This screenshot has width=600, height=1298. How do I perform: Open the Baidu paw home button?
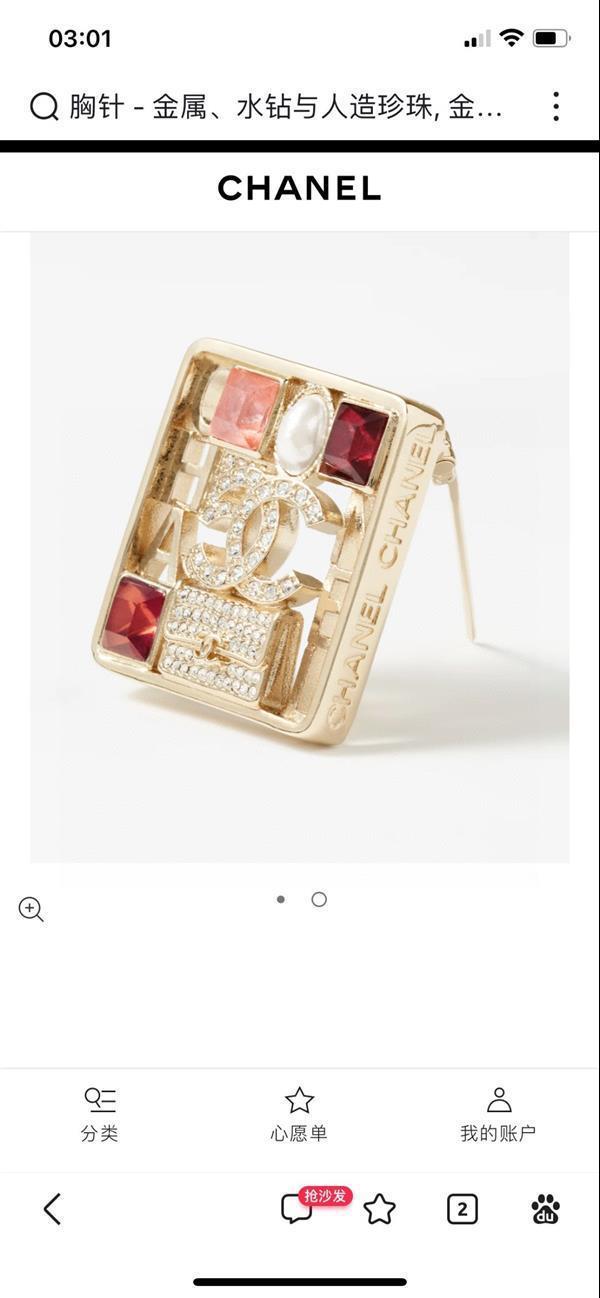[x=545, y=1209]
